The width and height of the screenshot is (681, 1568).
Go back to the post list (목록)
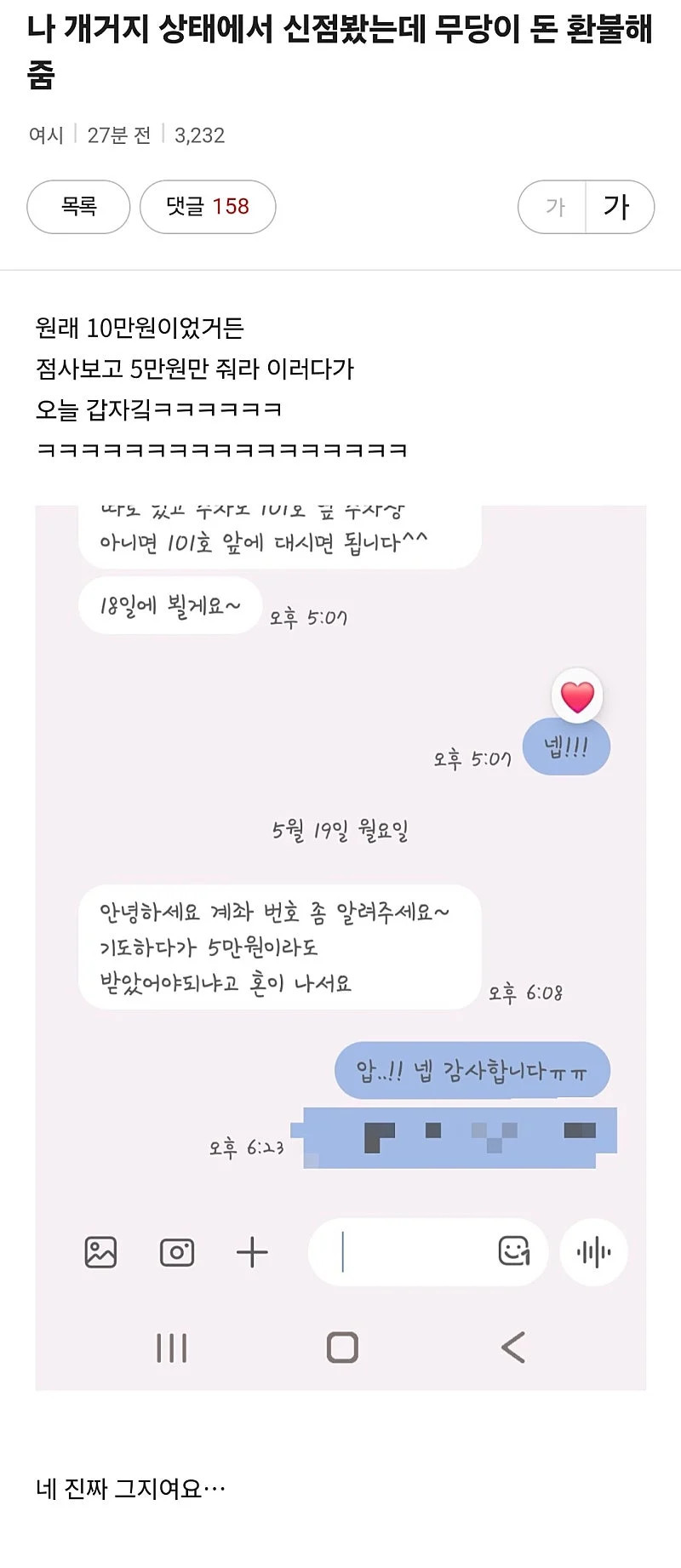coord(78,207)
